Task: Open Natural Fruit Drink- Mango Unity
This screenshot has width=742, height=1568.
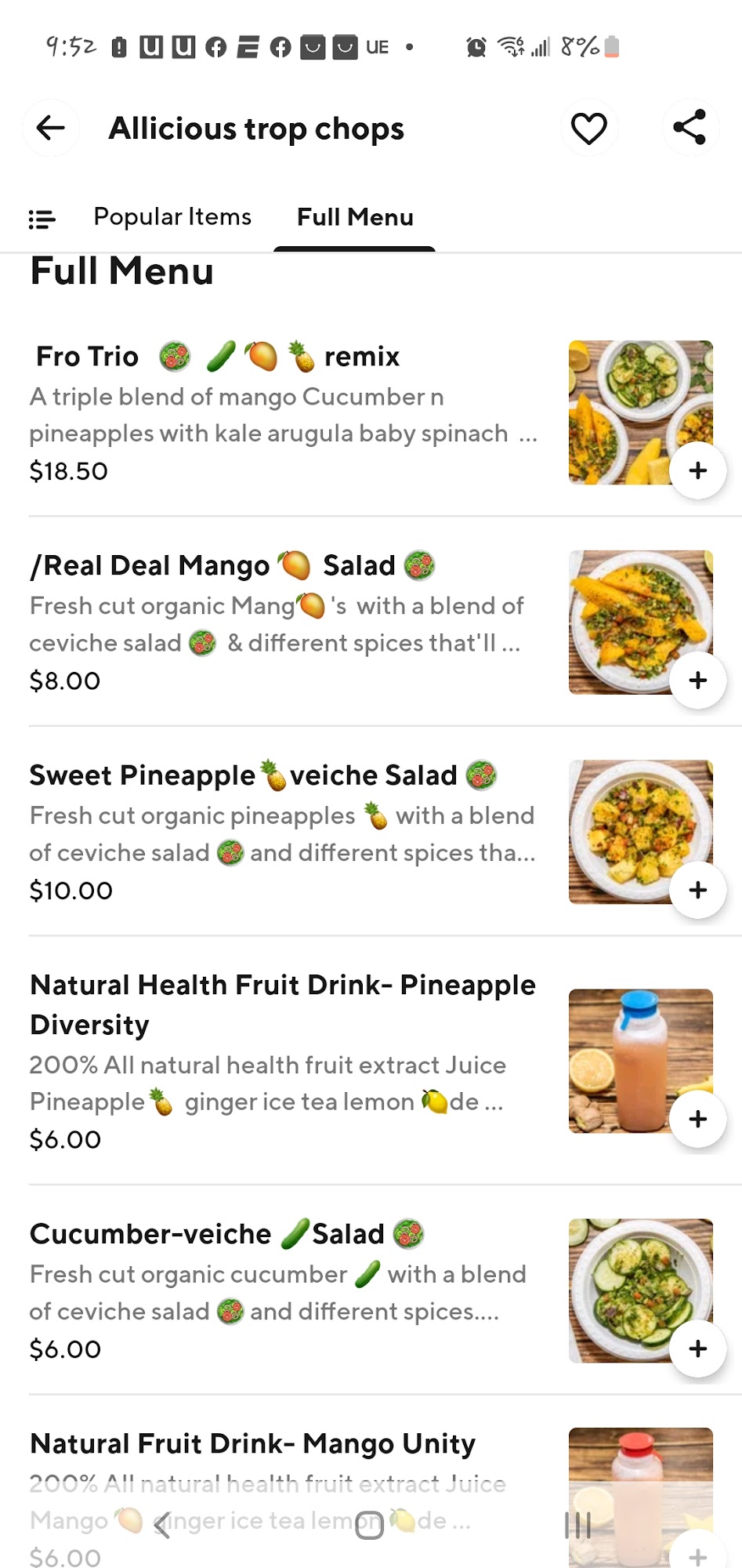Action: pos(252,1444)
